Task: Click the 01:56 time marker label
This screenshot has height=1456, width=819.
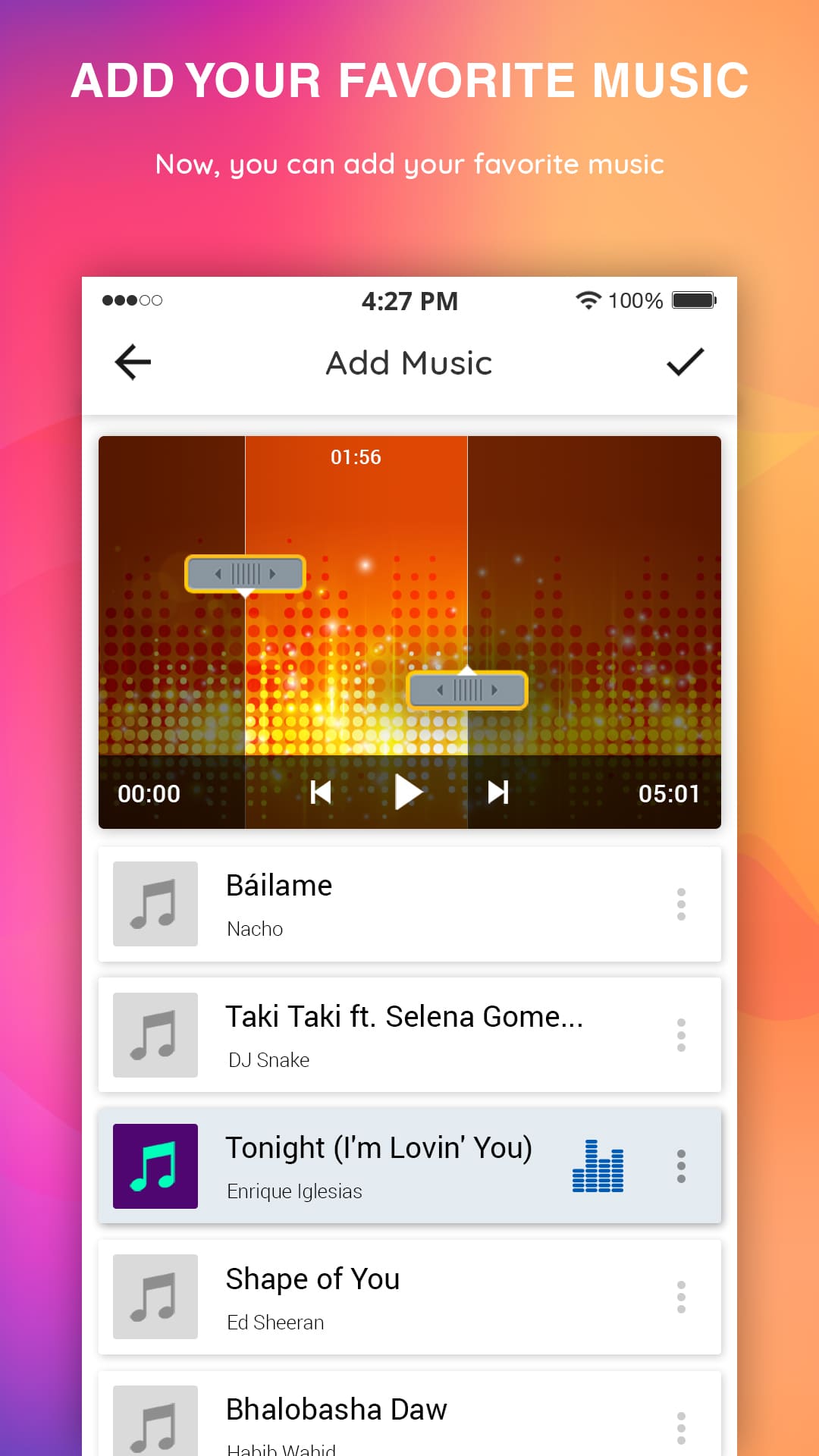Action: click(356, 457)
